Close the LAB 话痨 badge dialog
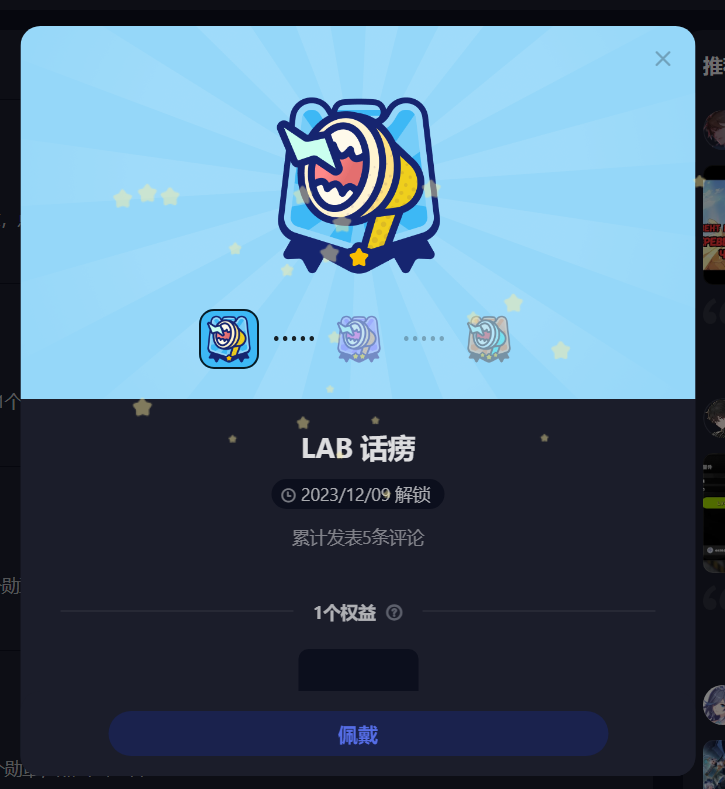 point(662,59)
